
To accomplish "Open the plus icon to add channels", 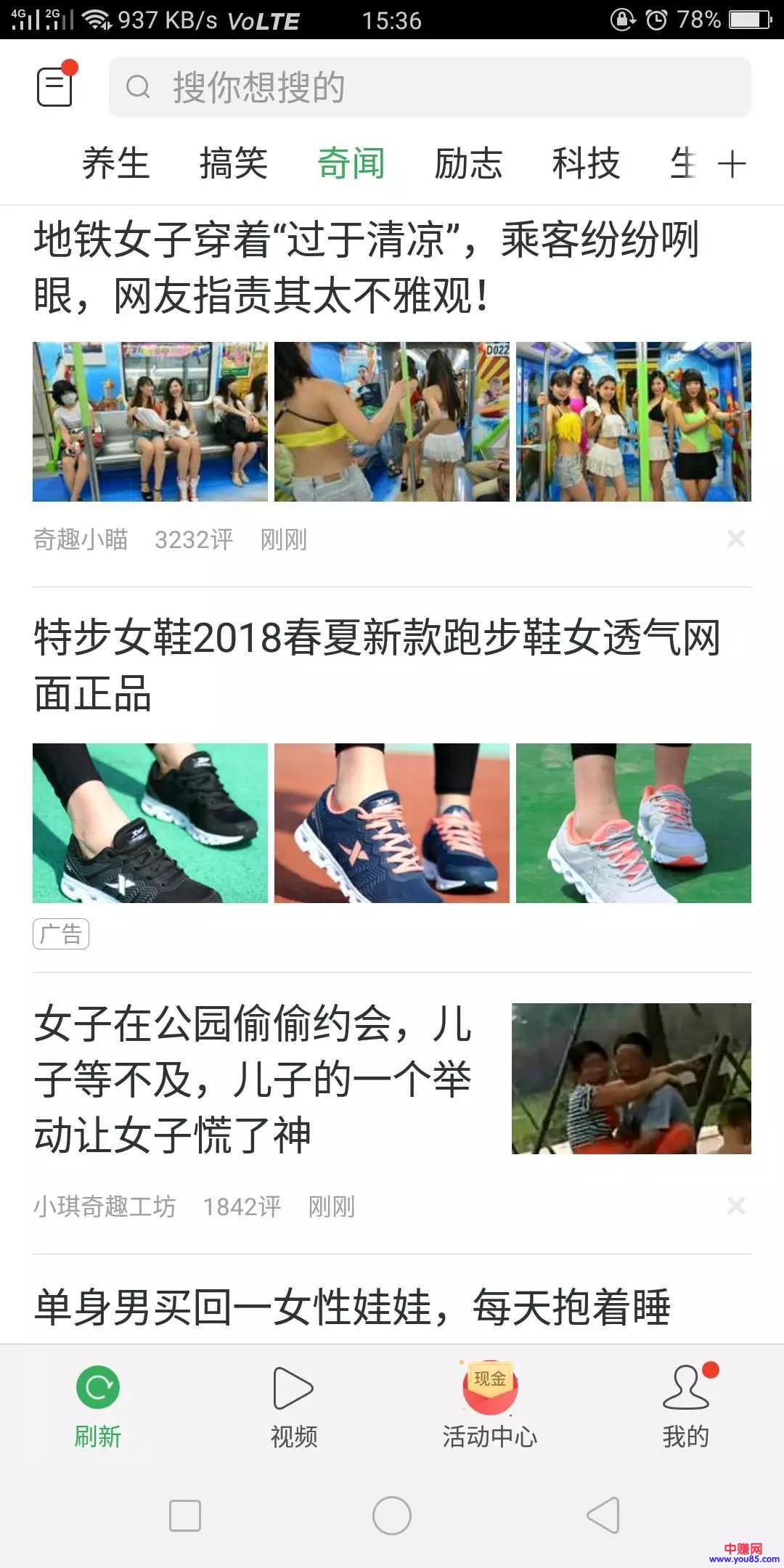I will click(732, 164).
